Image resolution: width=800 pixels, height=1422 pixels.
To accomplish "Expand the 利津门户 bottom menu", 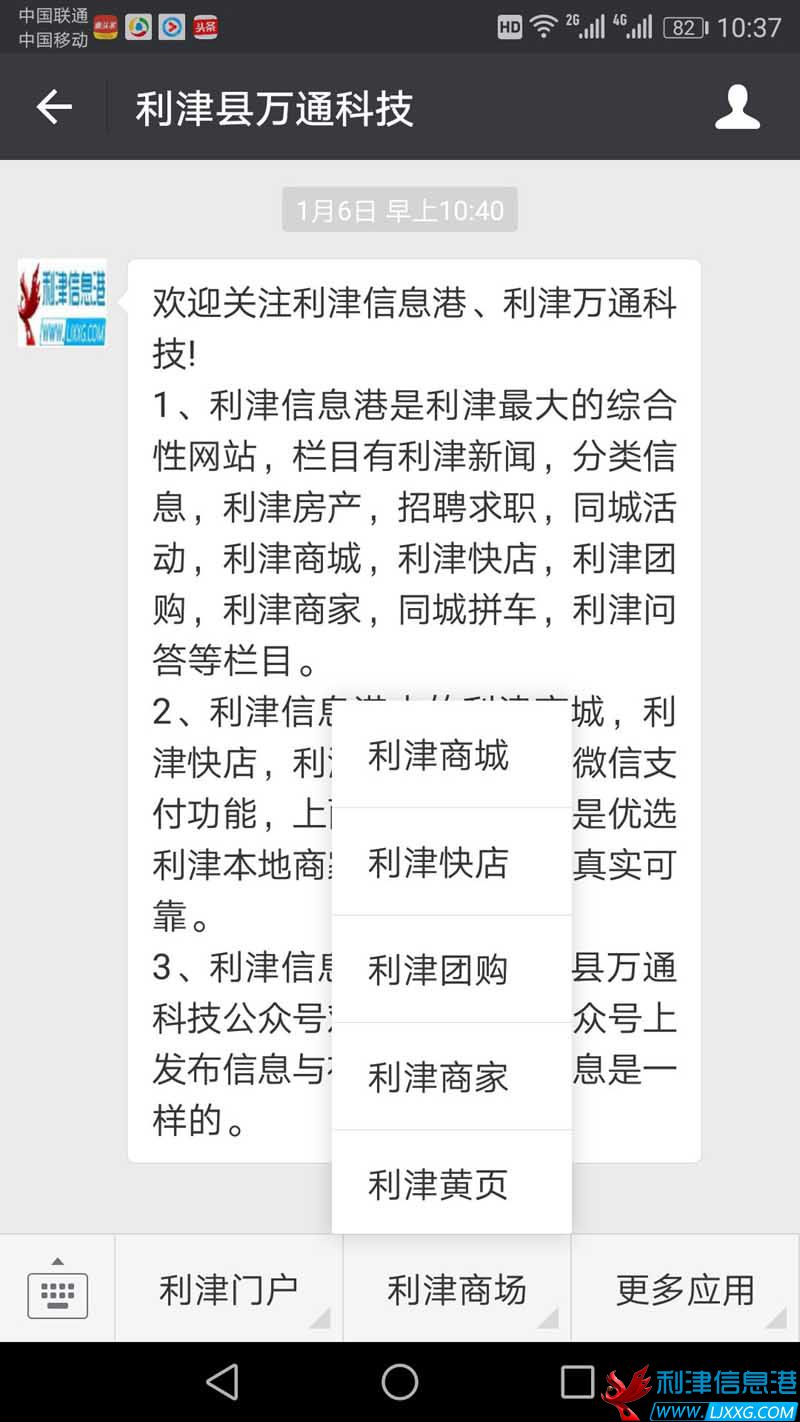I will pos(229,1290).
